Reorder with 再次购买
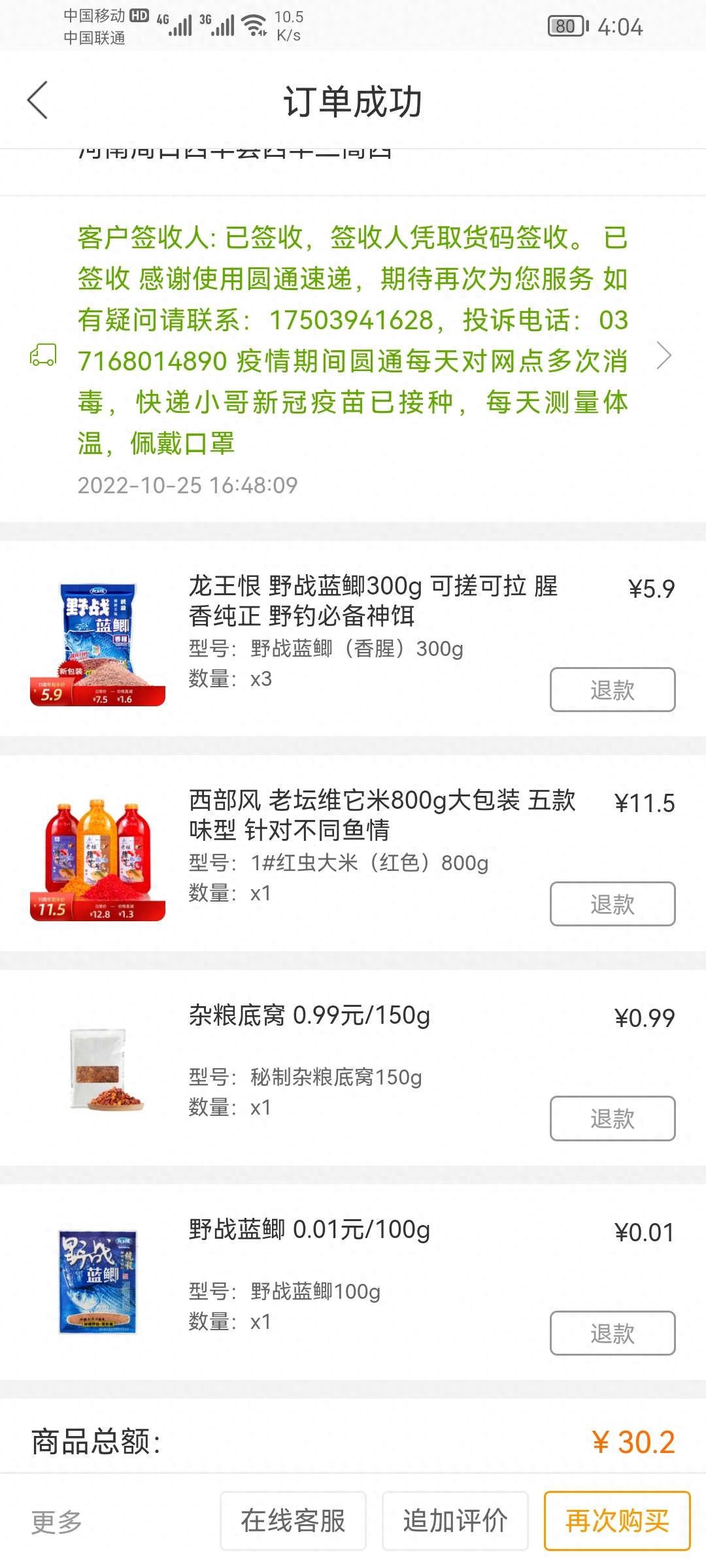Viewport: 706px width, 1568px height. (617, 1521)
